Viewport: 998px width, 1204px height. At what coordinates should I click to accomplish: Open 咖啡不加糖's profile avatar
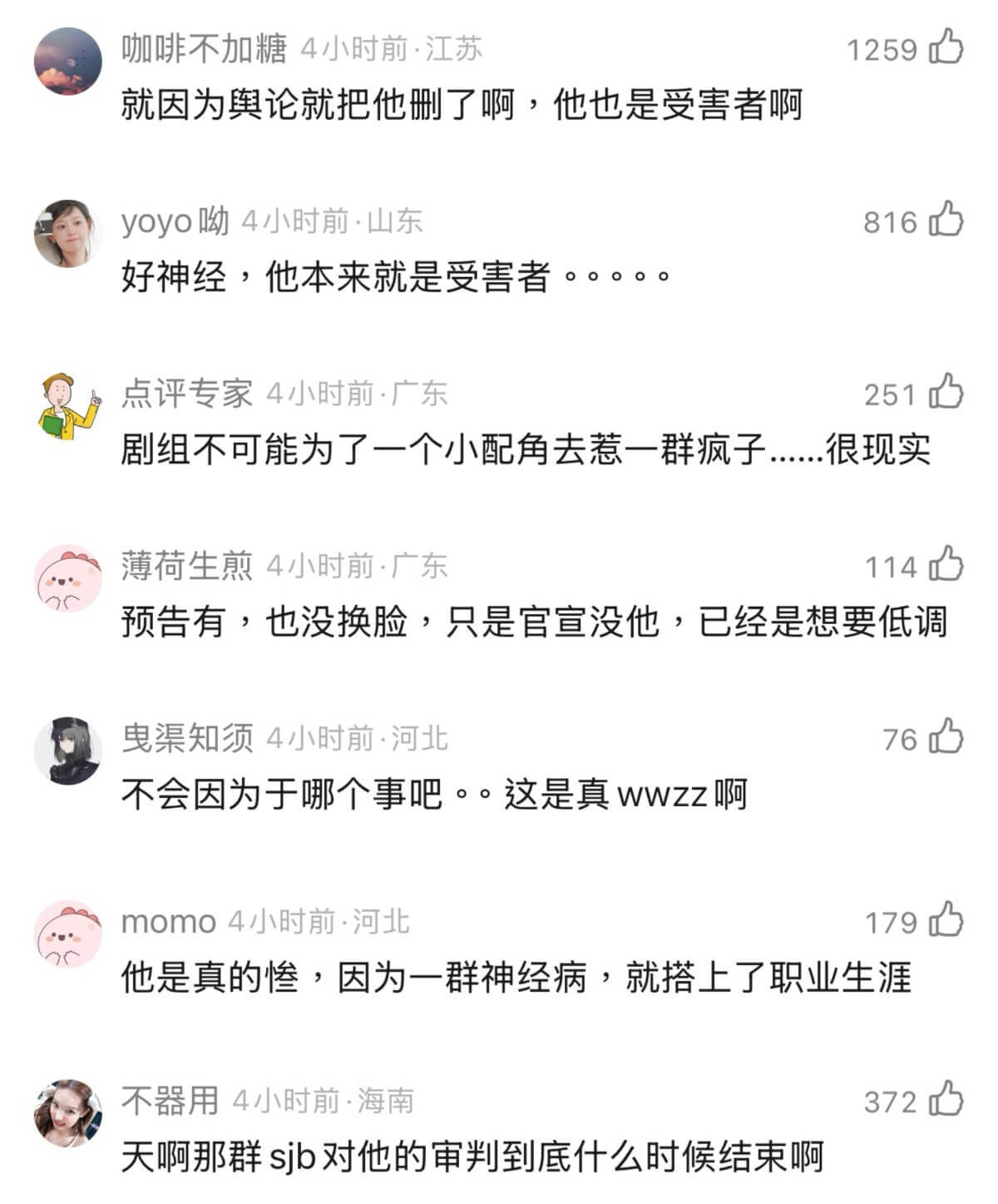tap(67, 62)
